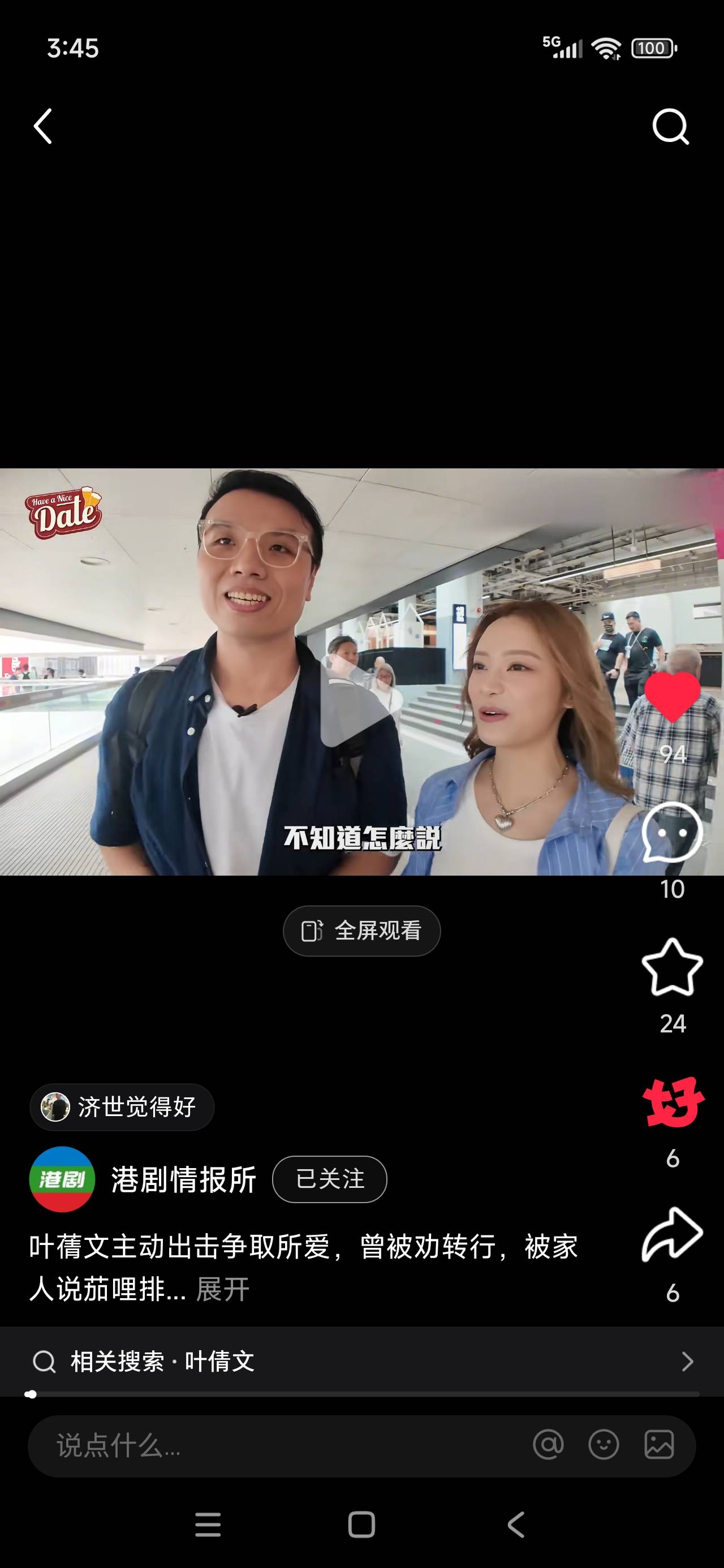Screen dimensions: 724x1568
Task: Go to the system home screen
Action: pyautogui.click(x=361, y=1525)
